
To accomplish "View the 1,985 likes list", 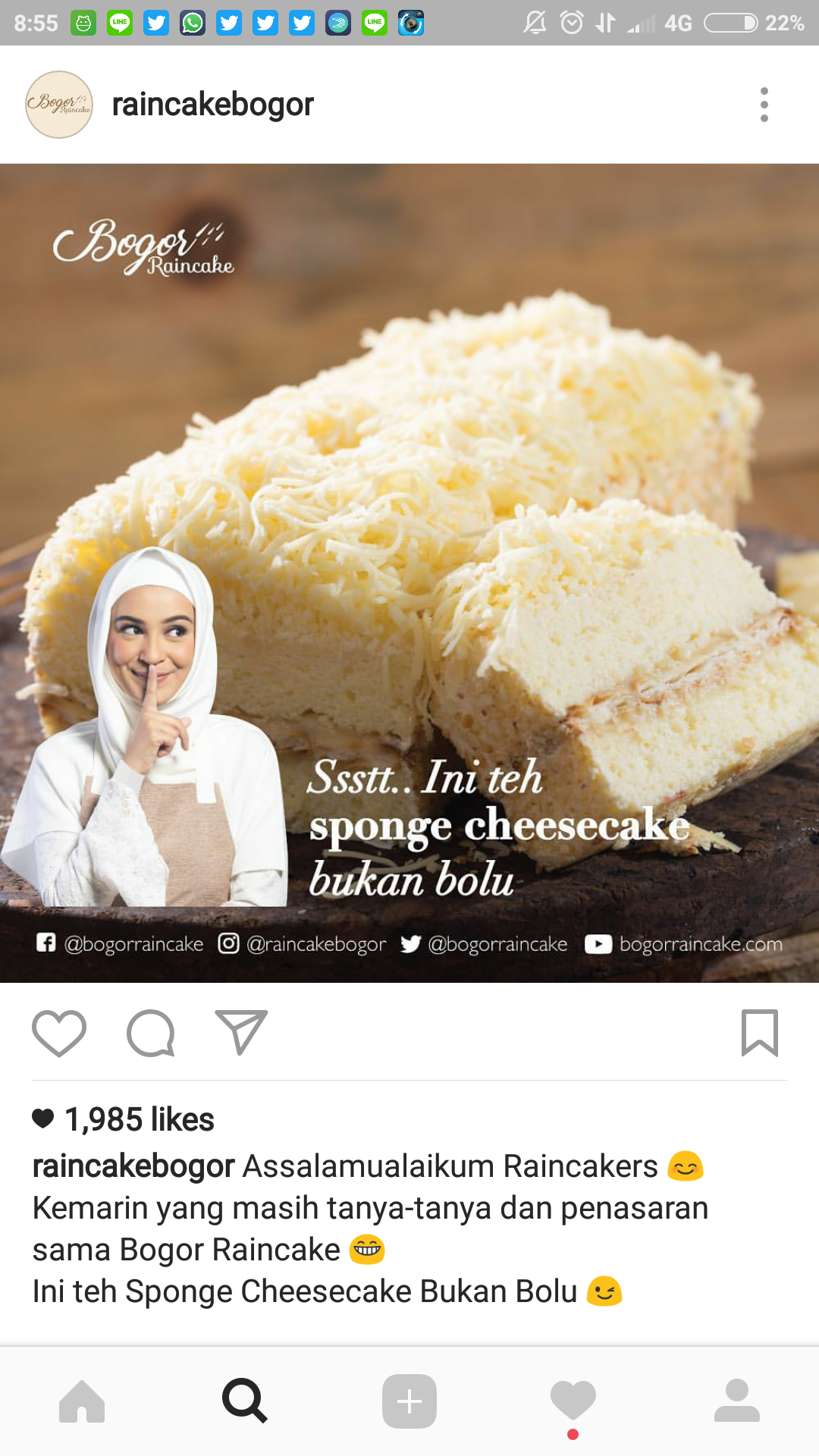I will (x=140, y=1119).
